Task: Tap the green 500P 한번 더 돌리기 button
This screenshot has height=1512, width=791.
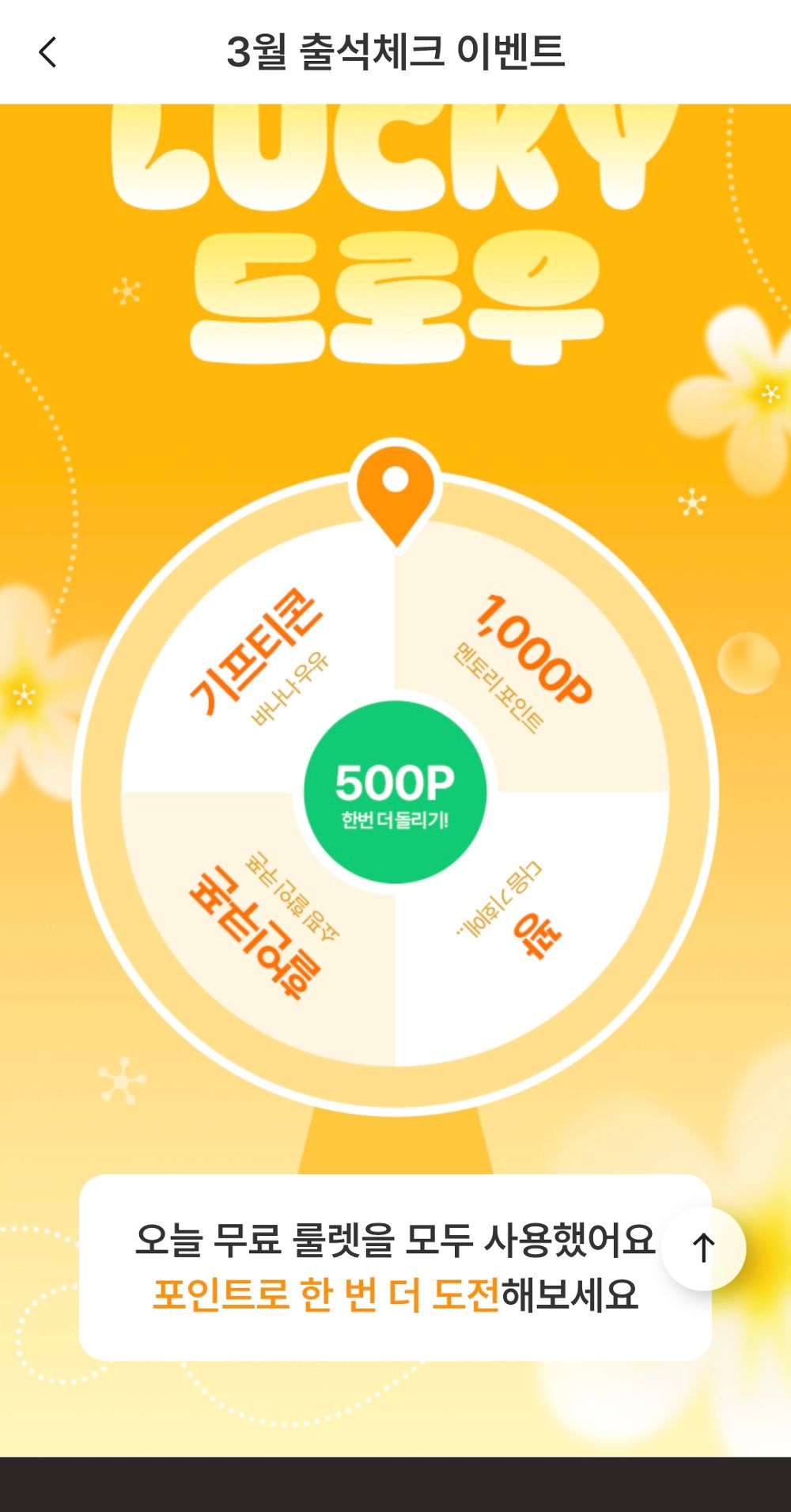Action: pos(395,792)
